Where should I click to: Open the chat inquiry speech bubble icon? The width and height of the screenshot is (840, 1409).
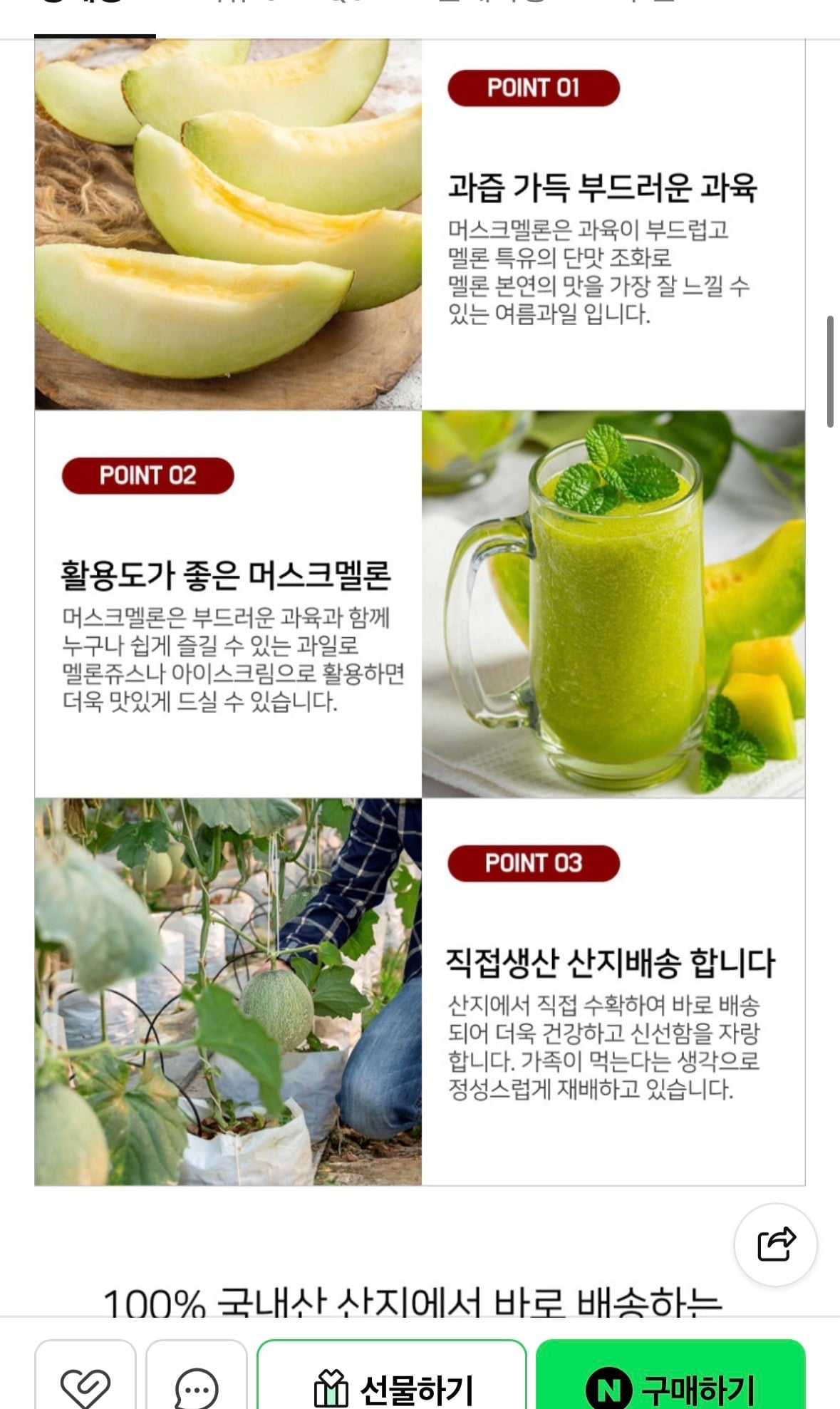pos(197,1376)
